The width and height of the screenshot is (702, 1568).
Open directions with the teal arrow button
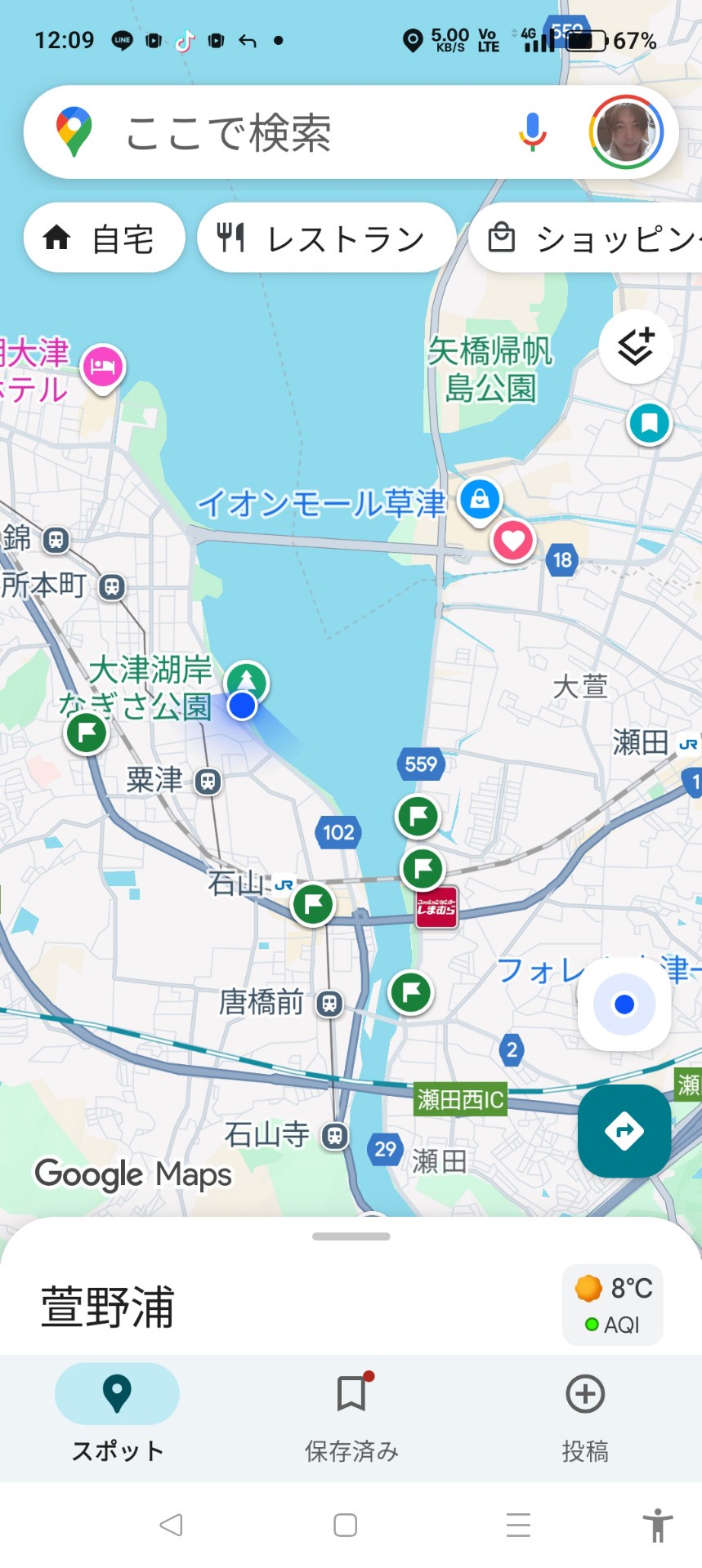tap(624, 1130)
